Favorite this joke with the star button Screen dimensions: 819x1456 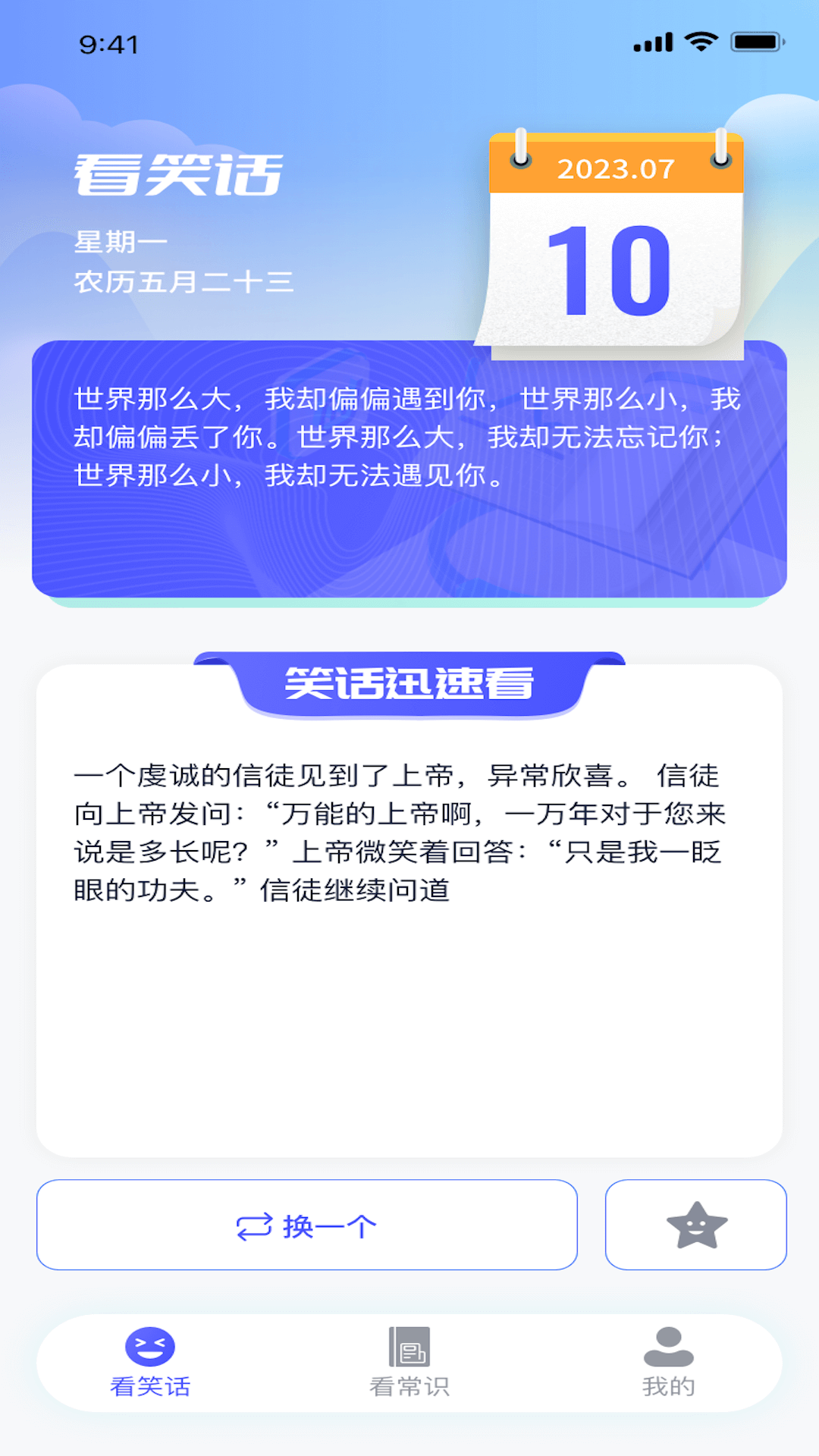coord(695,1225)
